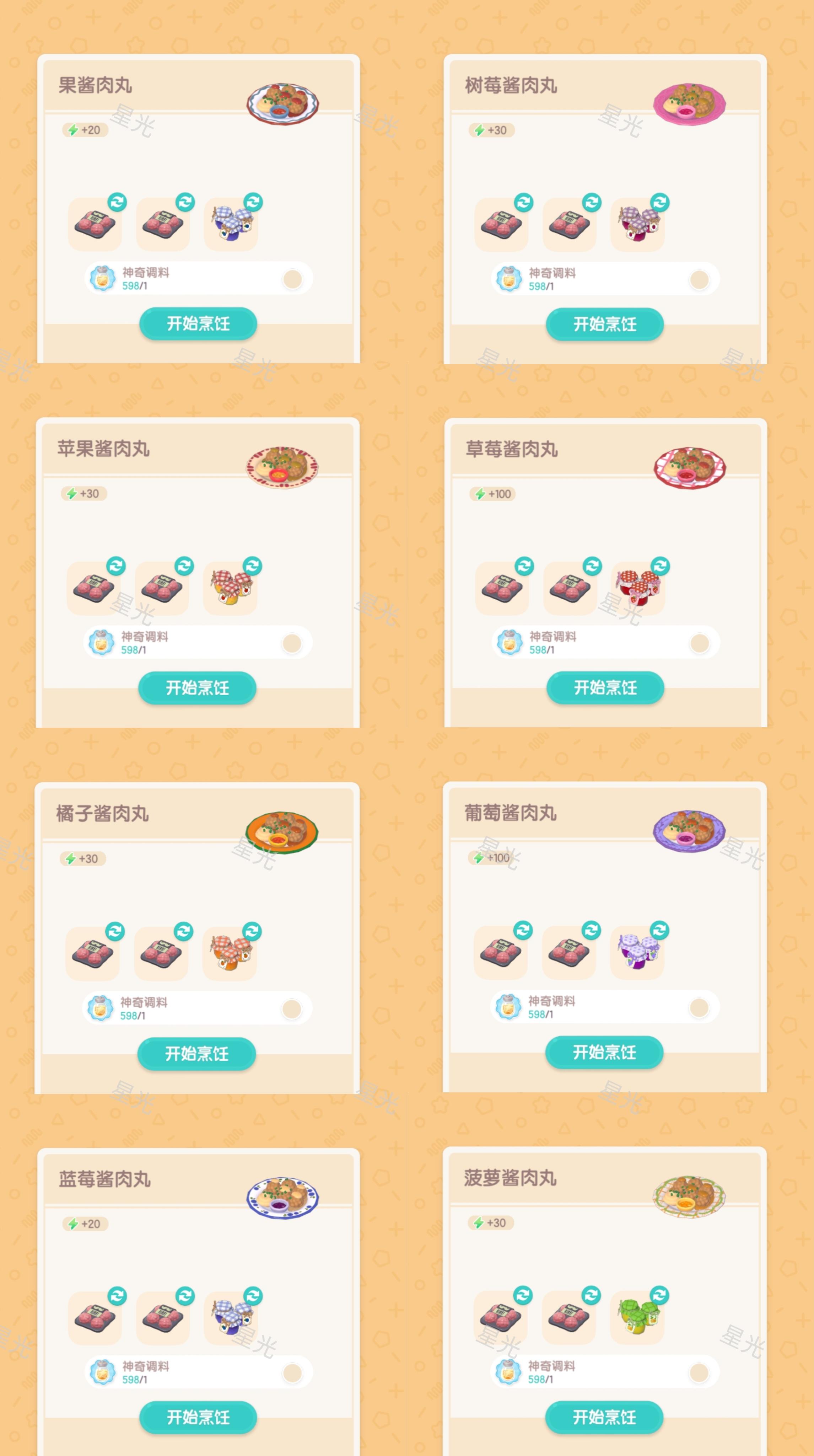814x1456 pixels.
Task: Swap the blueberry jam ingredient in 果酱肉丸
Action: (253, 202)
